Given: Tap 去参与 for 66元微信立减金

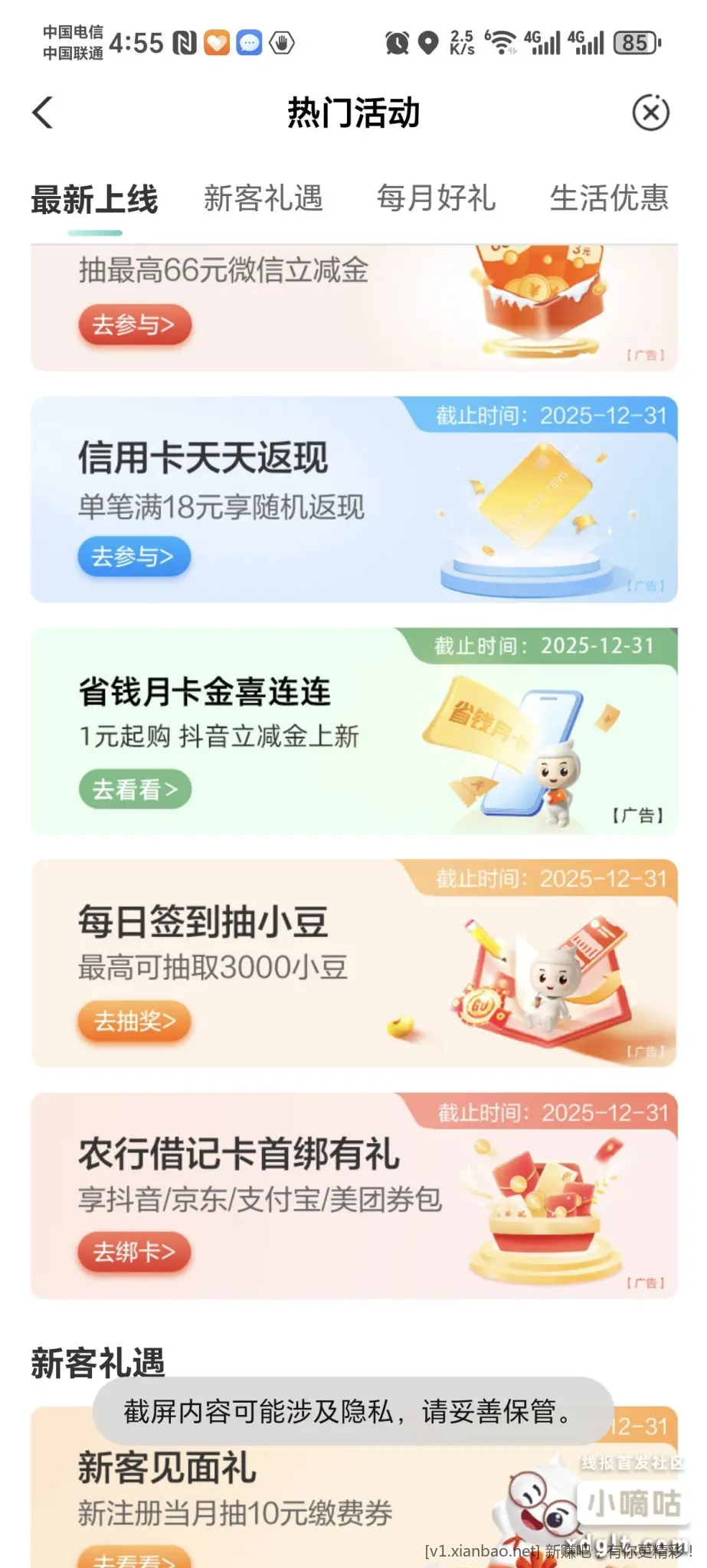Looking at the screenshot, I should (x=134, y=325).
